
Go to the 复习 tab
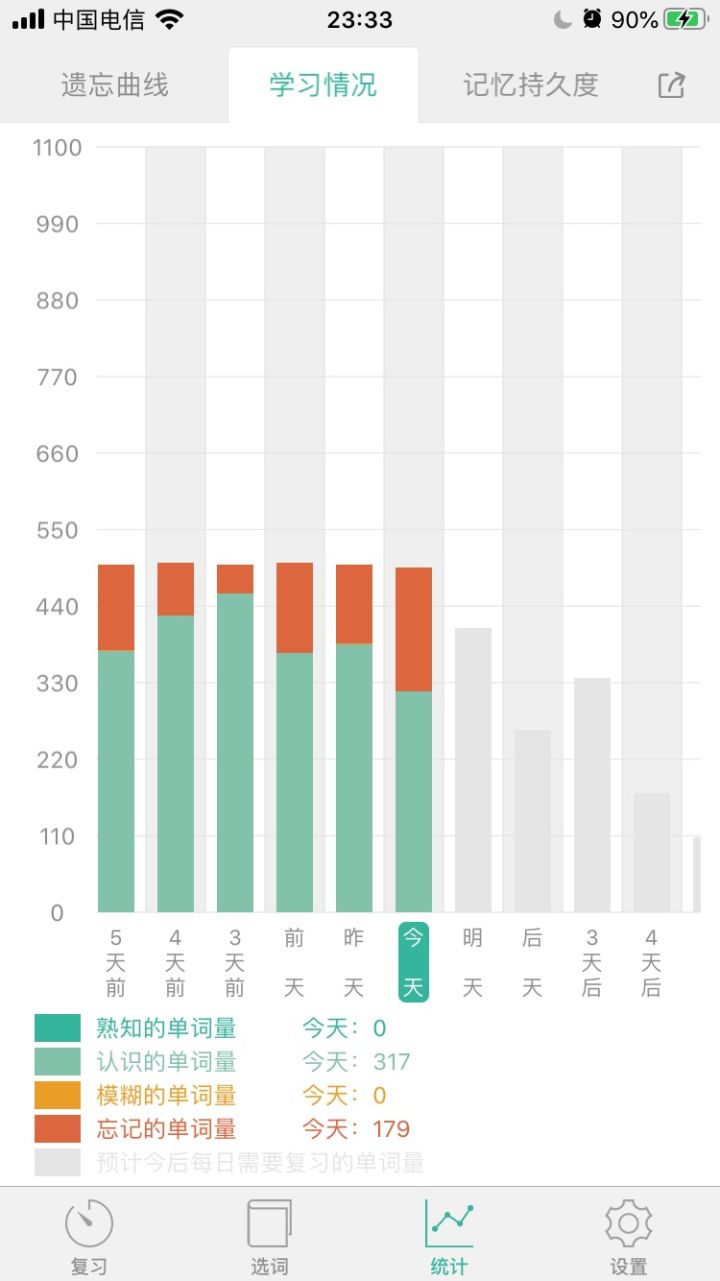(x=89, y=1236)
